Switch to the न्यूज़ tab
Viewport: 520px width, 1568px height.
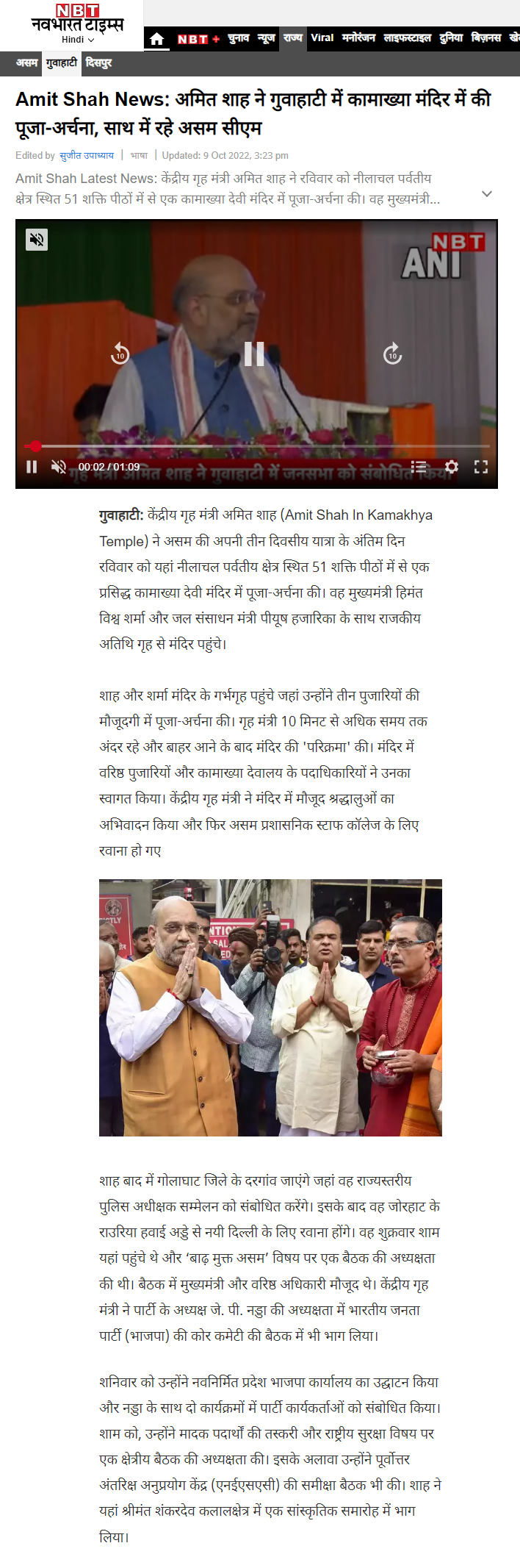point(266,38)
